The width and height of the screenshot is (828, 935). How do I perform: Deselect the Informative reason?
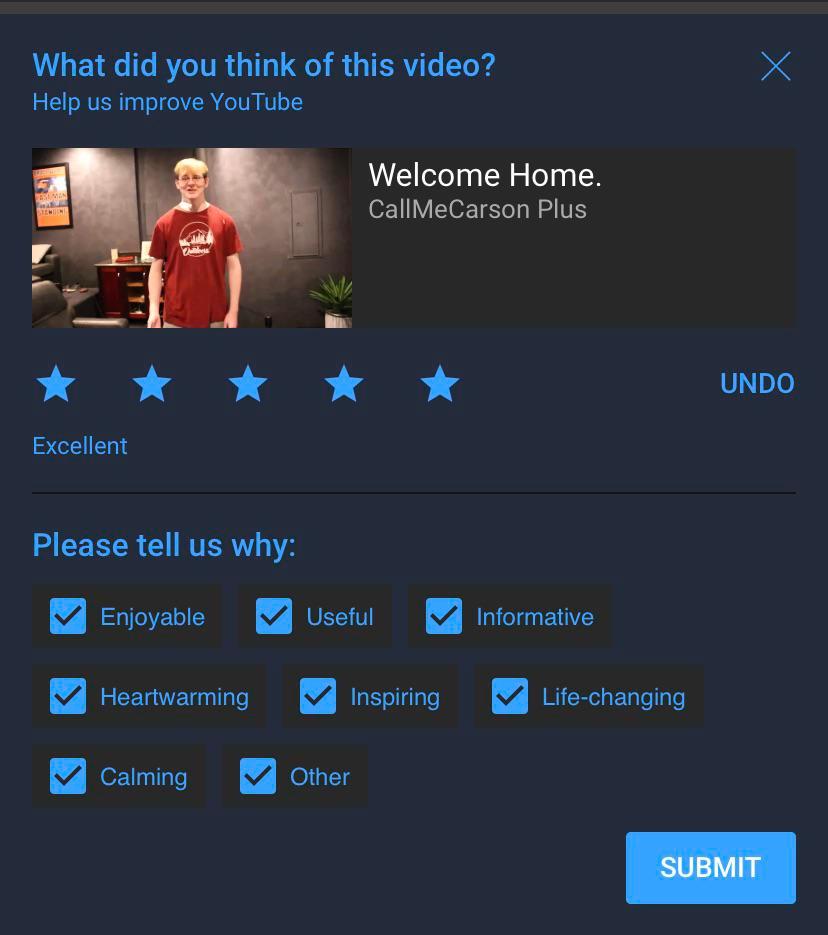[x=444, y=617]
